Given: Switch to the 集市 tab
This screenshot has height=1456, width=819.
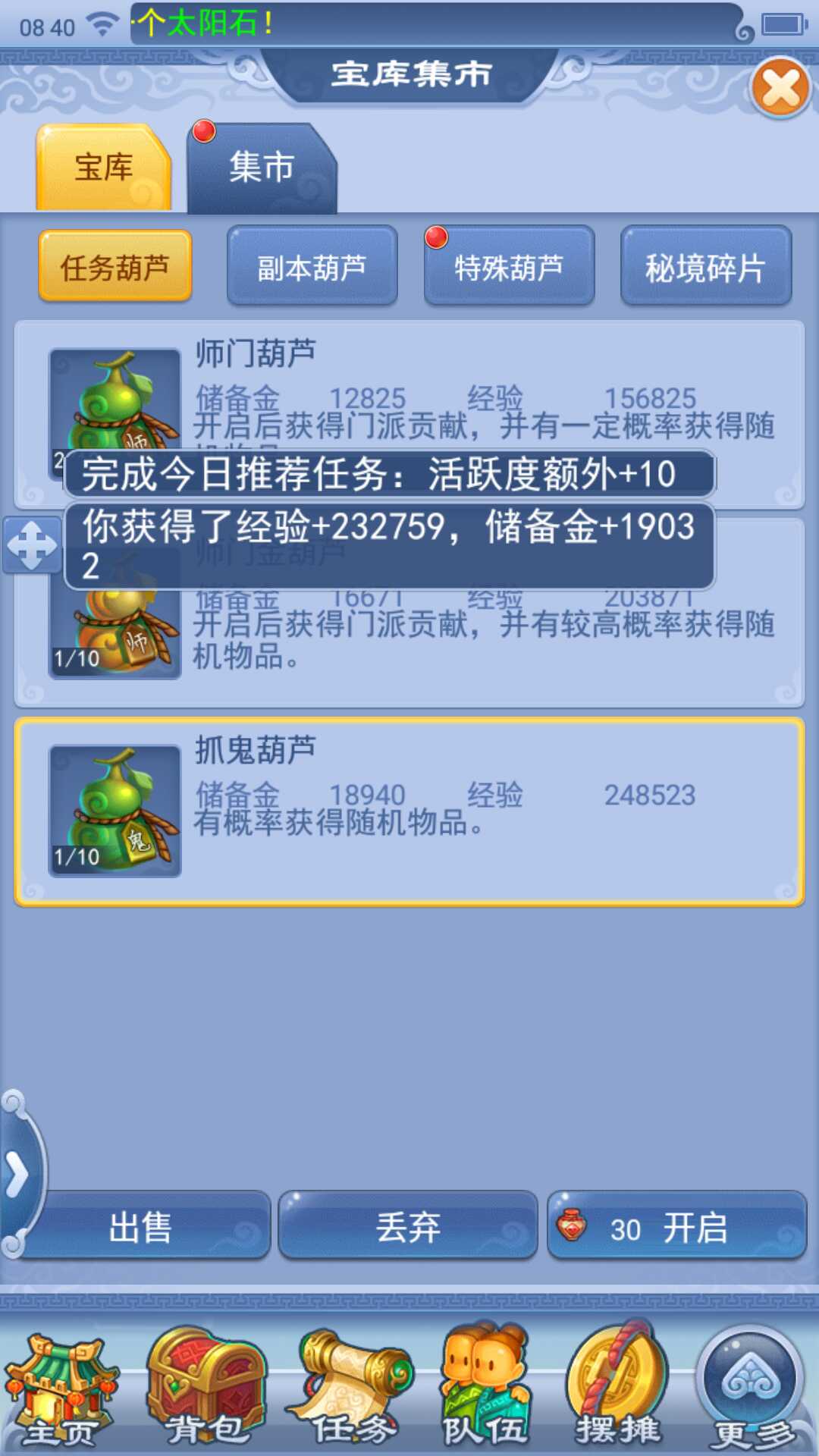Looking at the screenshot, I should click(261, 168).
